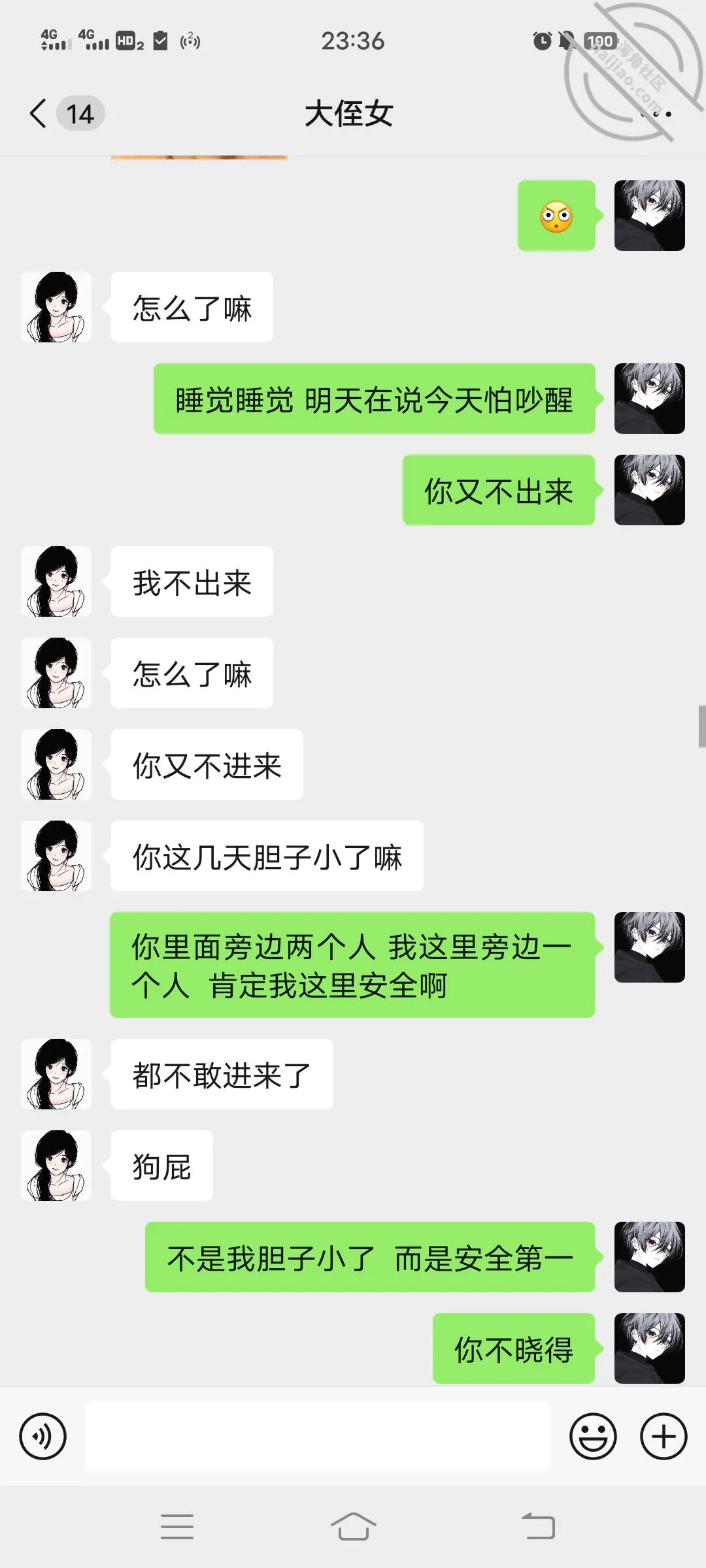Open the plus attachments menu

pyautogui.click(x=664, y=1436)
